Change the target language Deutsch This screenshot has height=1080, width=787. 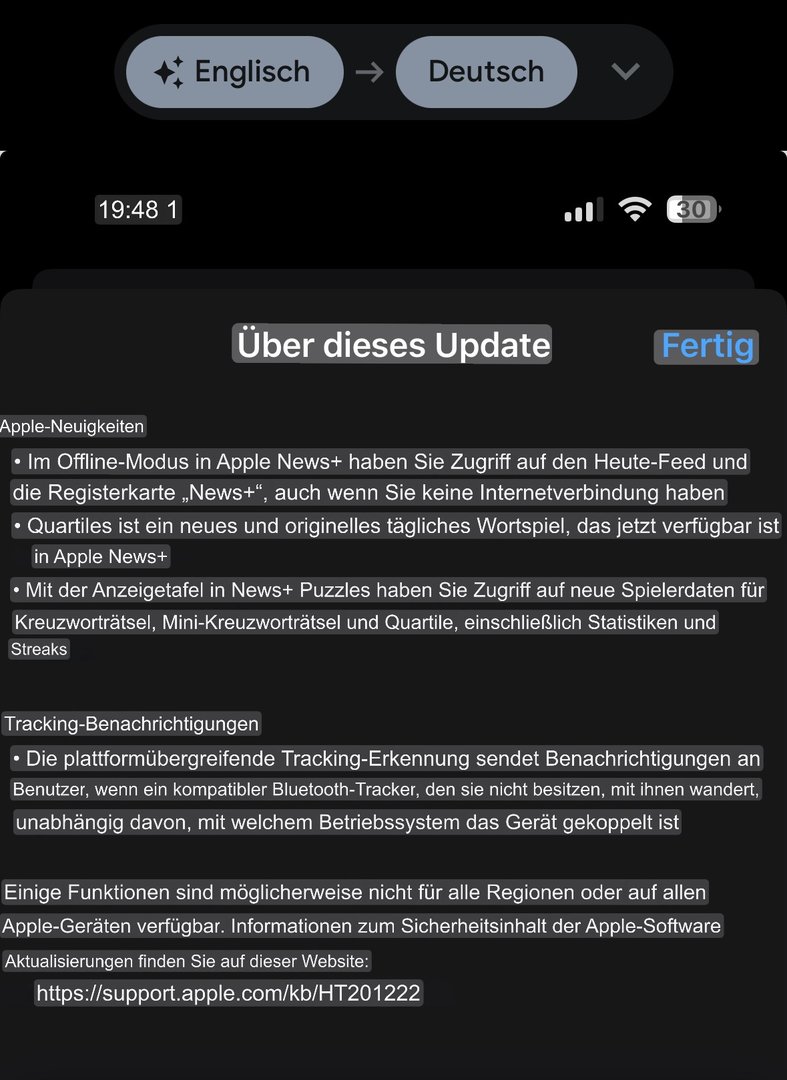click(486, 72)
